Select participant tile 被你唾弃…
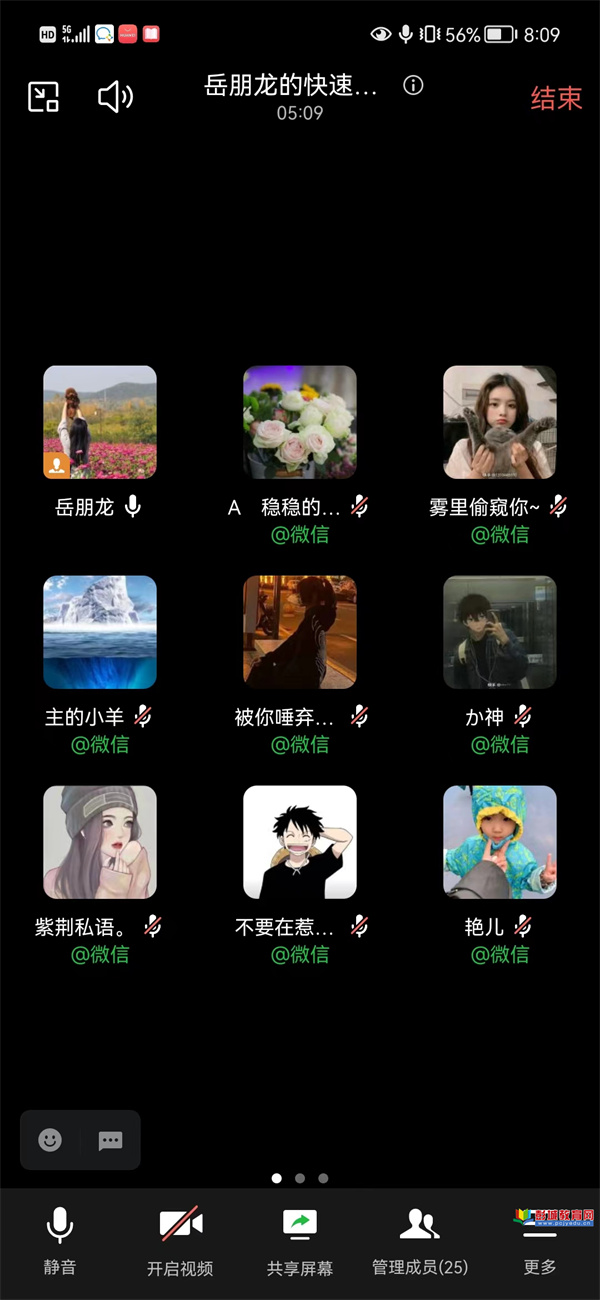The image size is (600, 1300). (300, 633)
